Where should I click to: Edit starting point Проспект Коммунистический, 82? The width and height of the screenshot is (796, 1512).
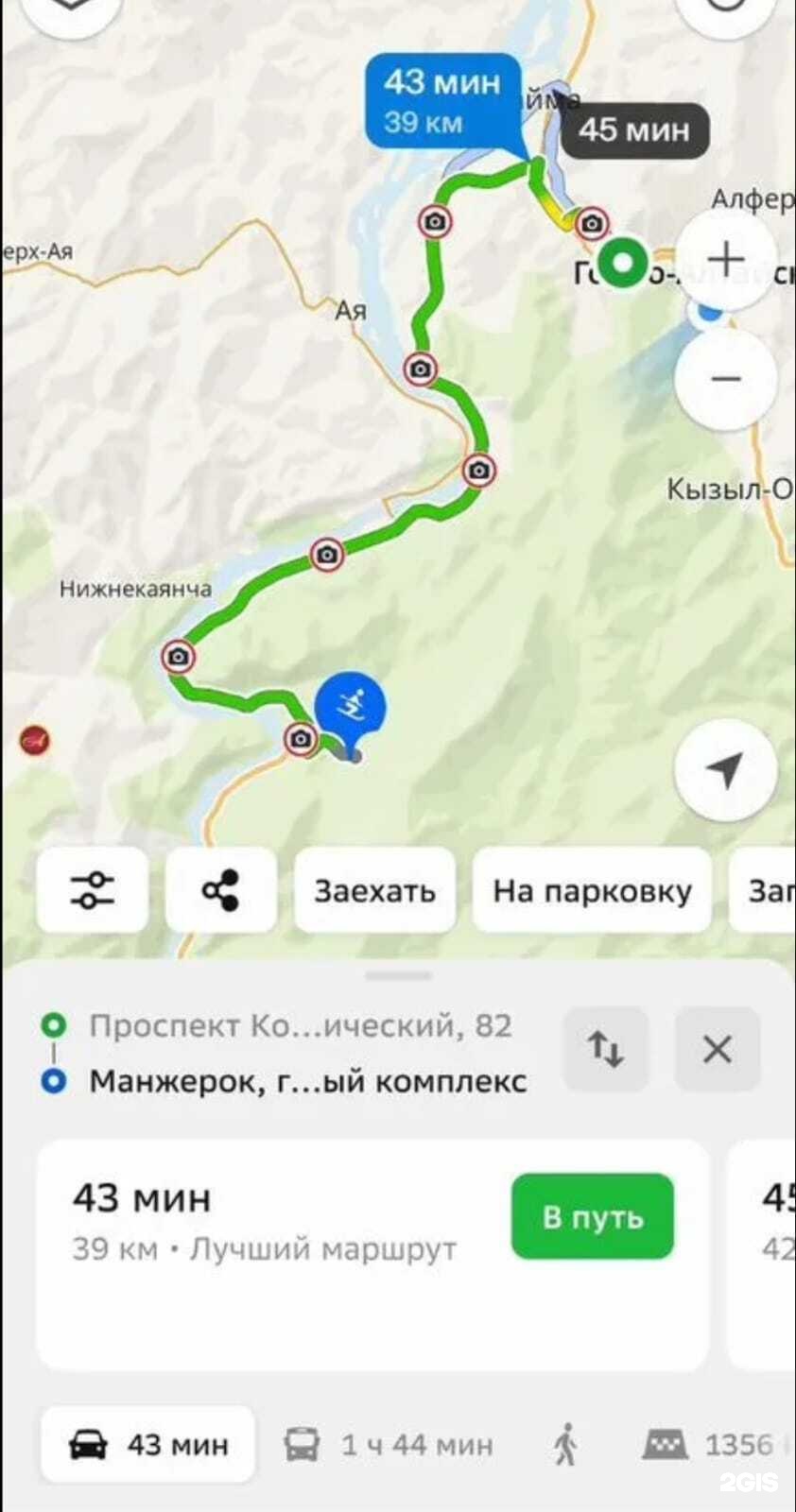[x=300, y=1025]
